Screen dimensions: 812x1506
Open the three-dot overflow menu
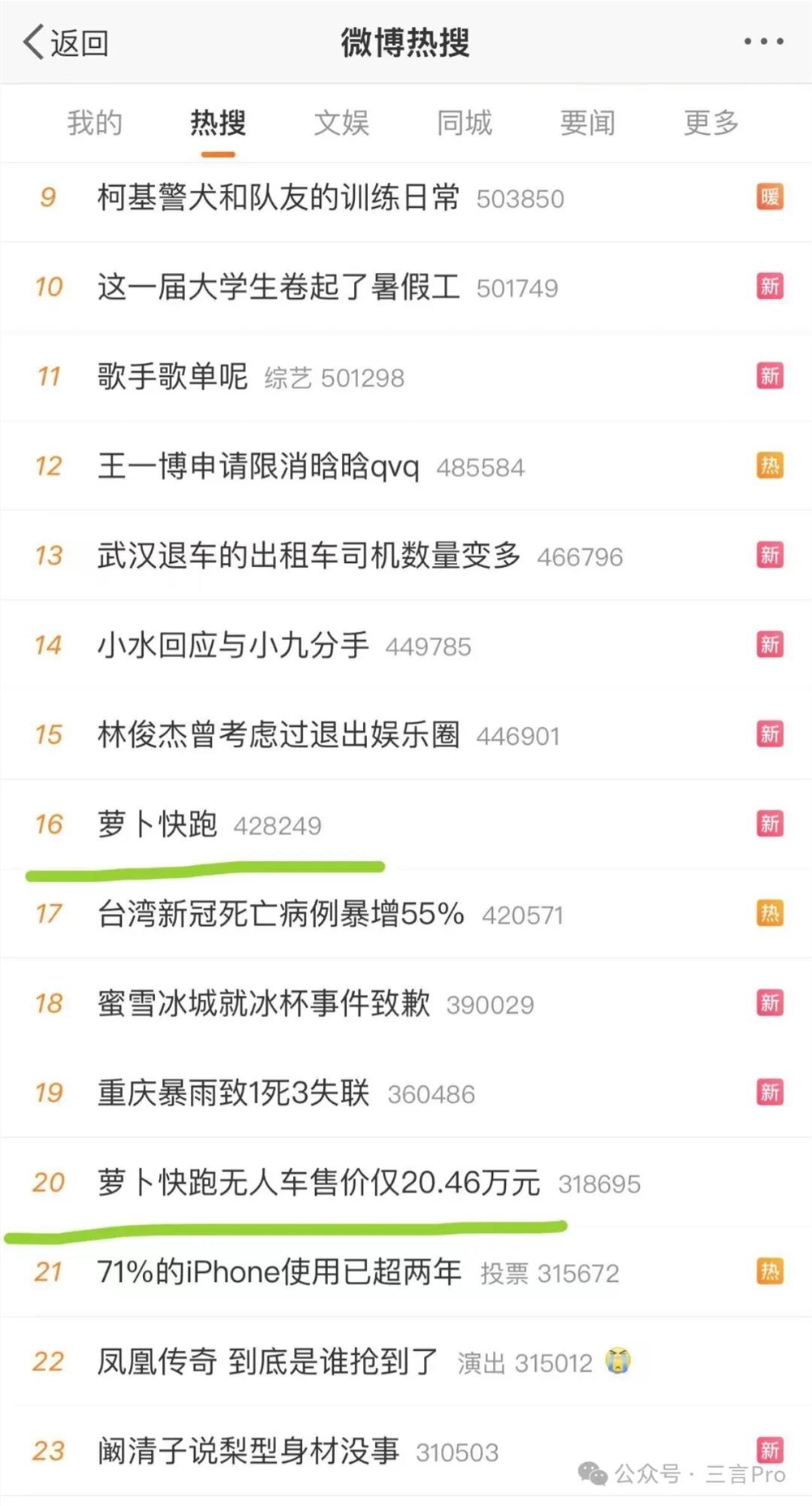(763, 41)
